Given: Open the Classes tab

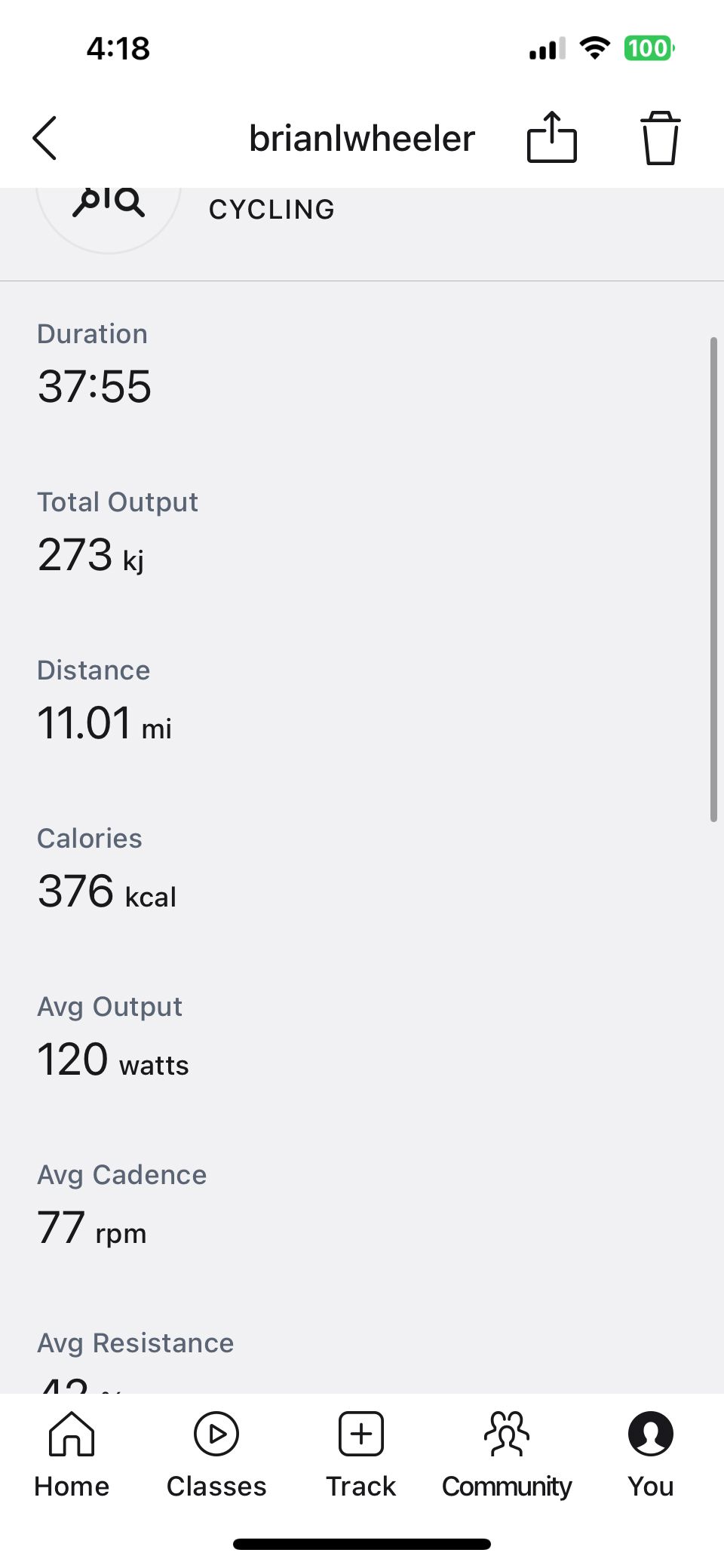Looking at the screenshot, I should [216, 1453].
